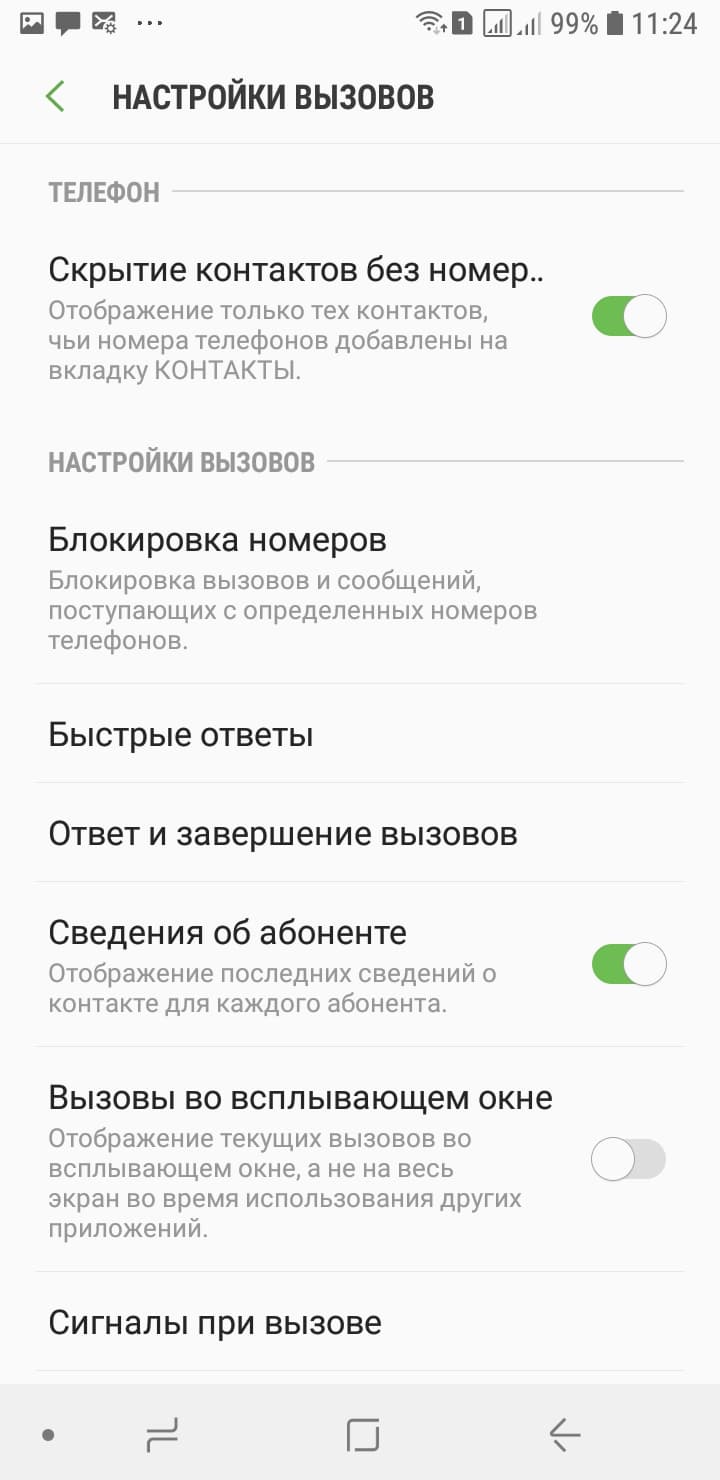Screen dimensions: 720x1480
Task: Tap the system home button
Action: (x=362, y=1435)
